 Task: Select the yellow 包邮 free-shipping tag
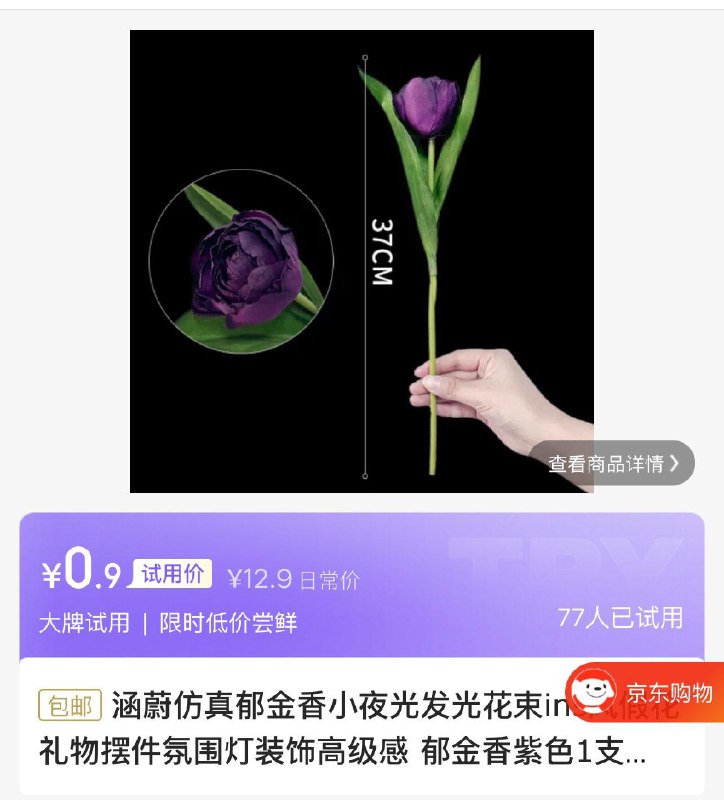click(59, 701)
